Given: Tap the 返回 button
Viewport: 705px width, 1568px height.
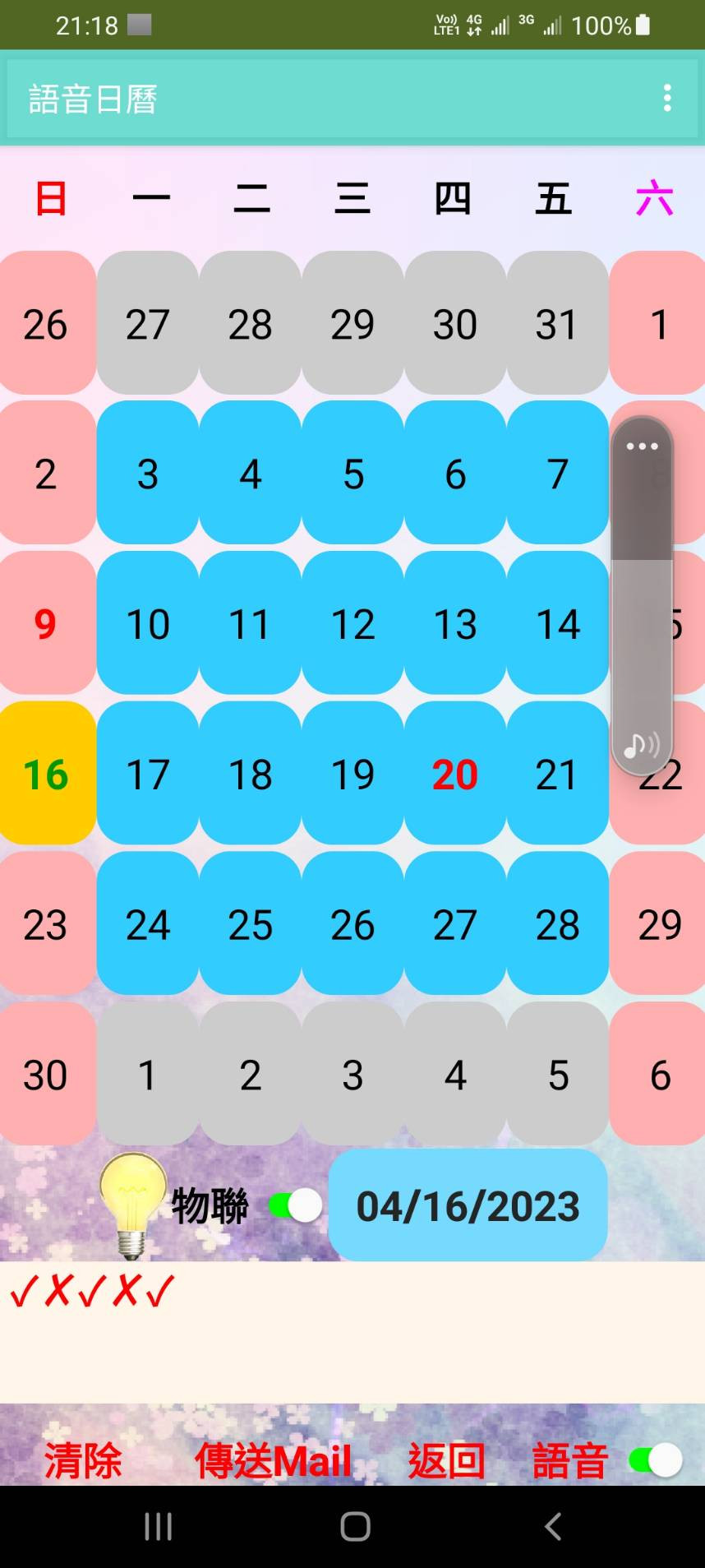Looking at the screenshot, I should pos(446,1460).
